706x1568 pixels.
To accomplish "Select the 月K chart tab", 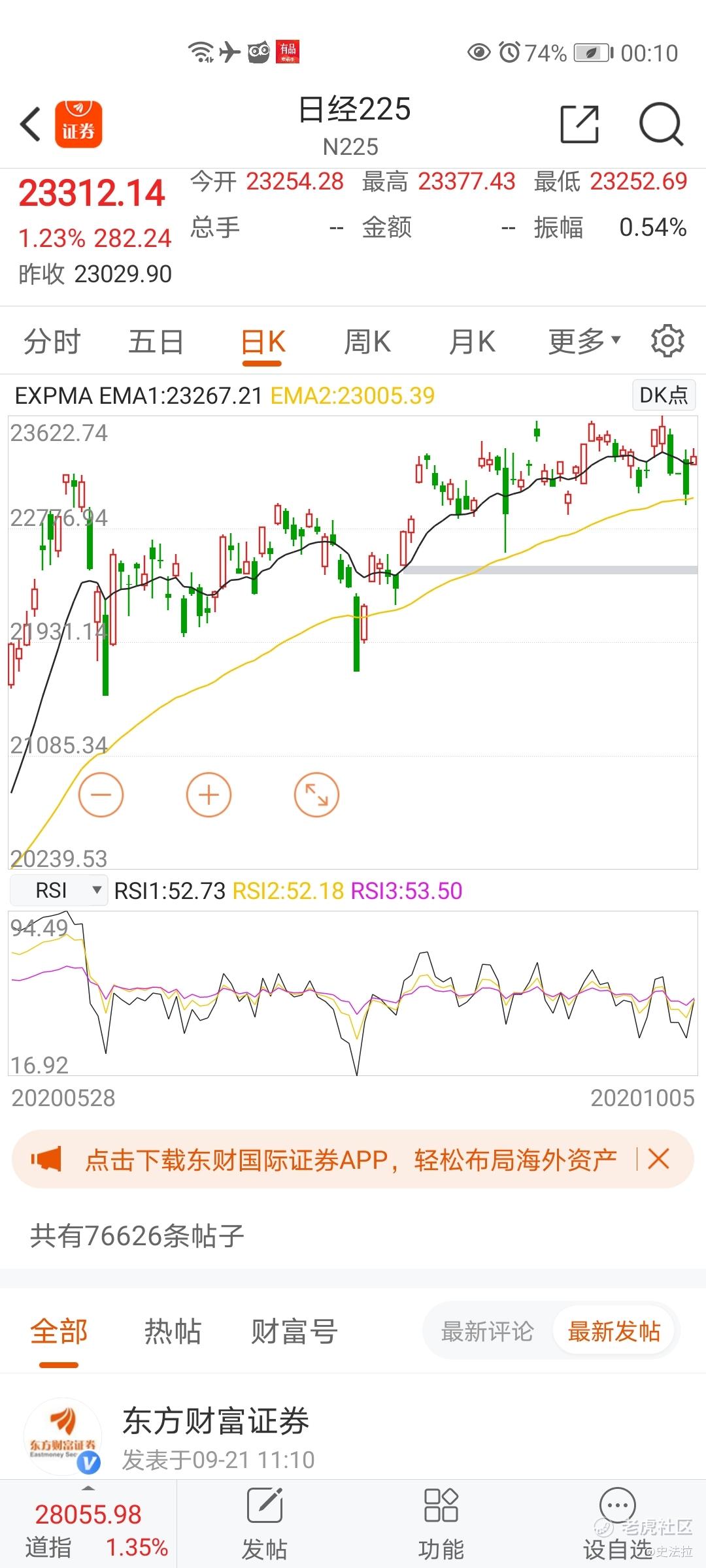I will tap(472, 342).
